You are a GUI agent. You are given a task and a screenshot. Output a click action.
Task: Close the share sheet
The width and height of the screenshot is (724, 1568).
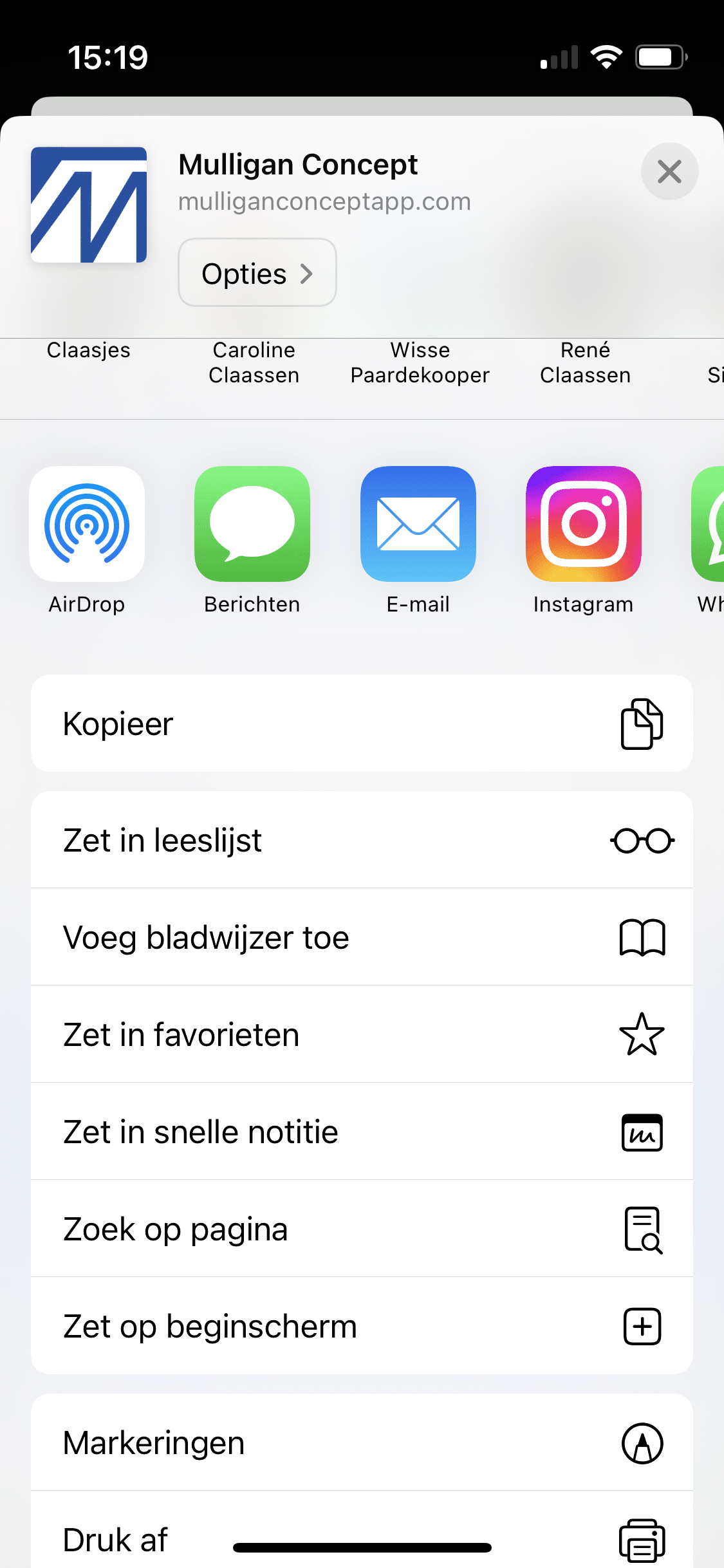pyautogui.click(x=669, y=171)
